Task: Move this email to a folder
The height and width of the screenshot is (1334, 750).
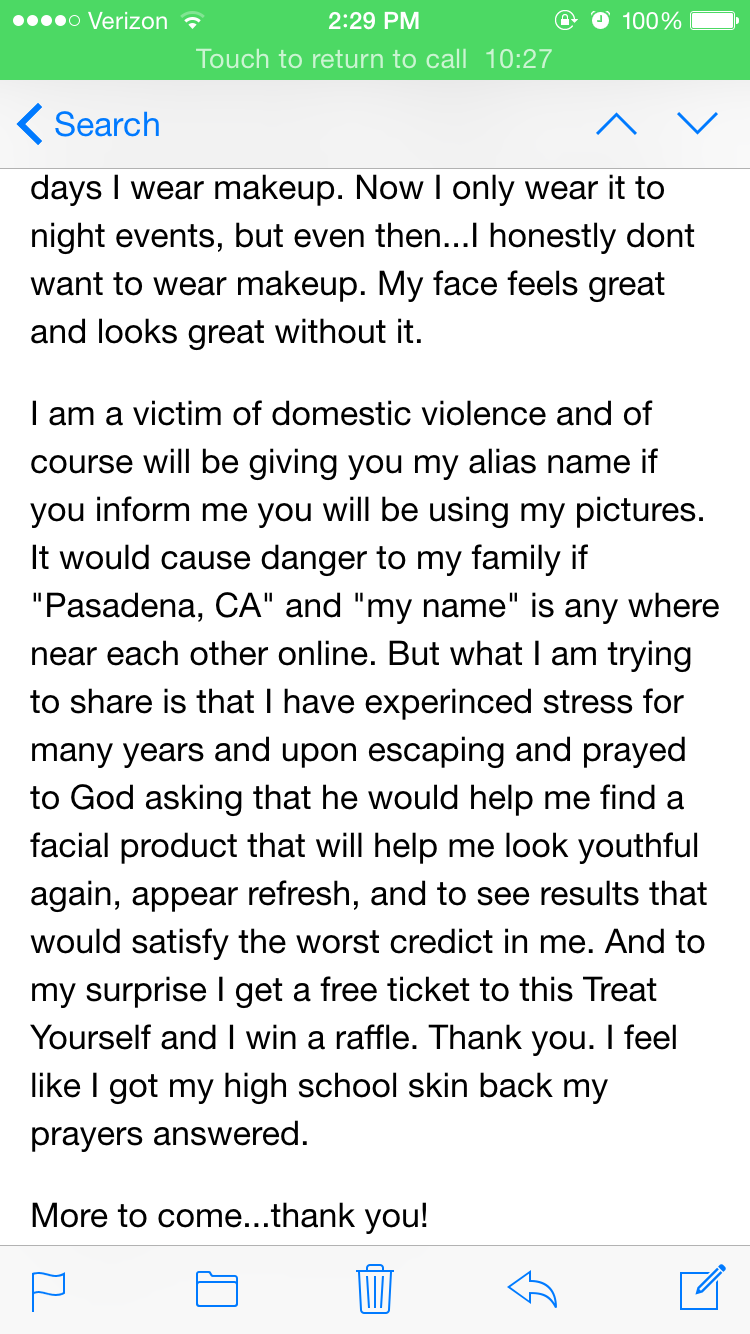Action: click(x=216, y=1288)
